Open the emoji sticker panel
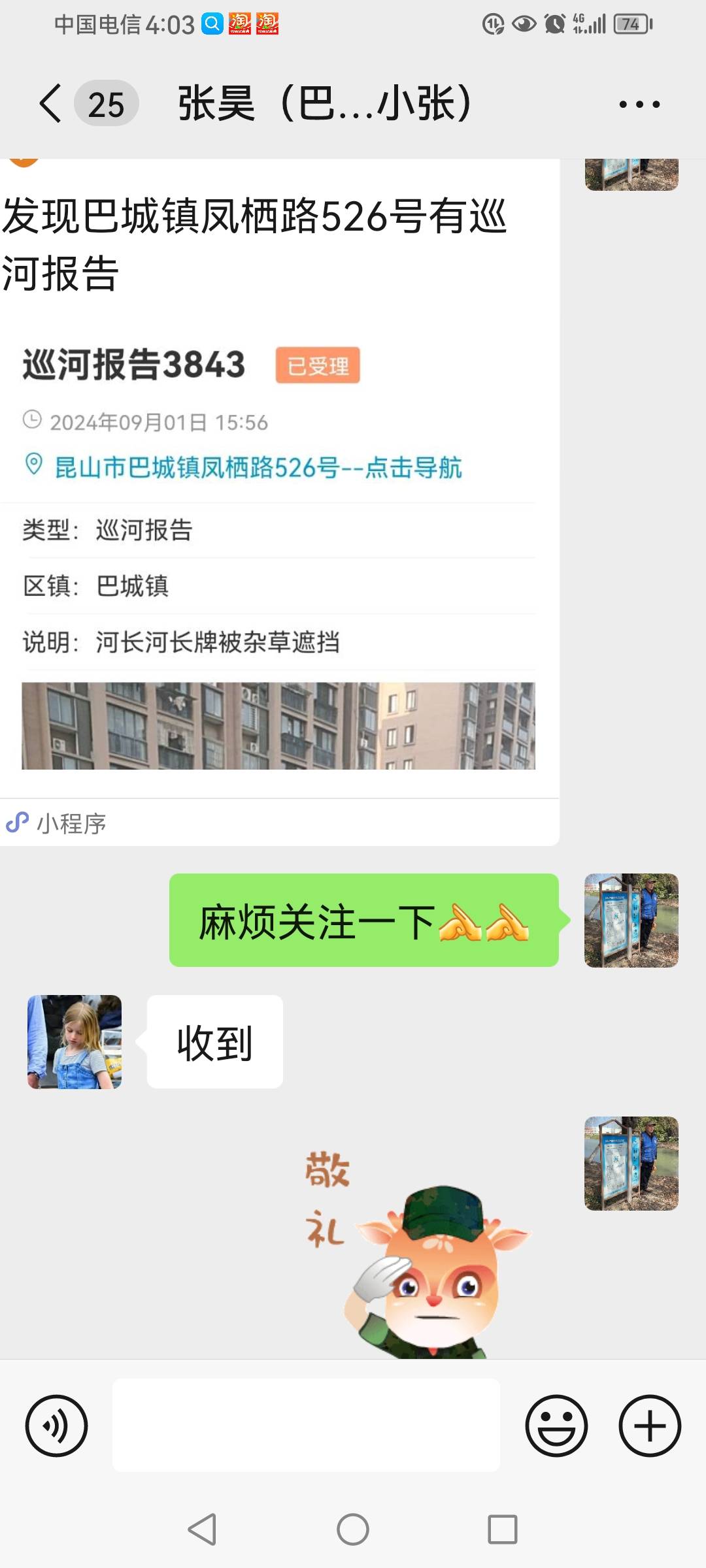Viewport: 706px width, 1568px height. tap(556, 1426)
